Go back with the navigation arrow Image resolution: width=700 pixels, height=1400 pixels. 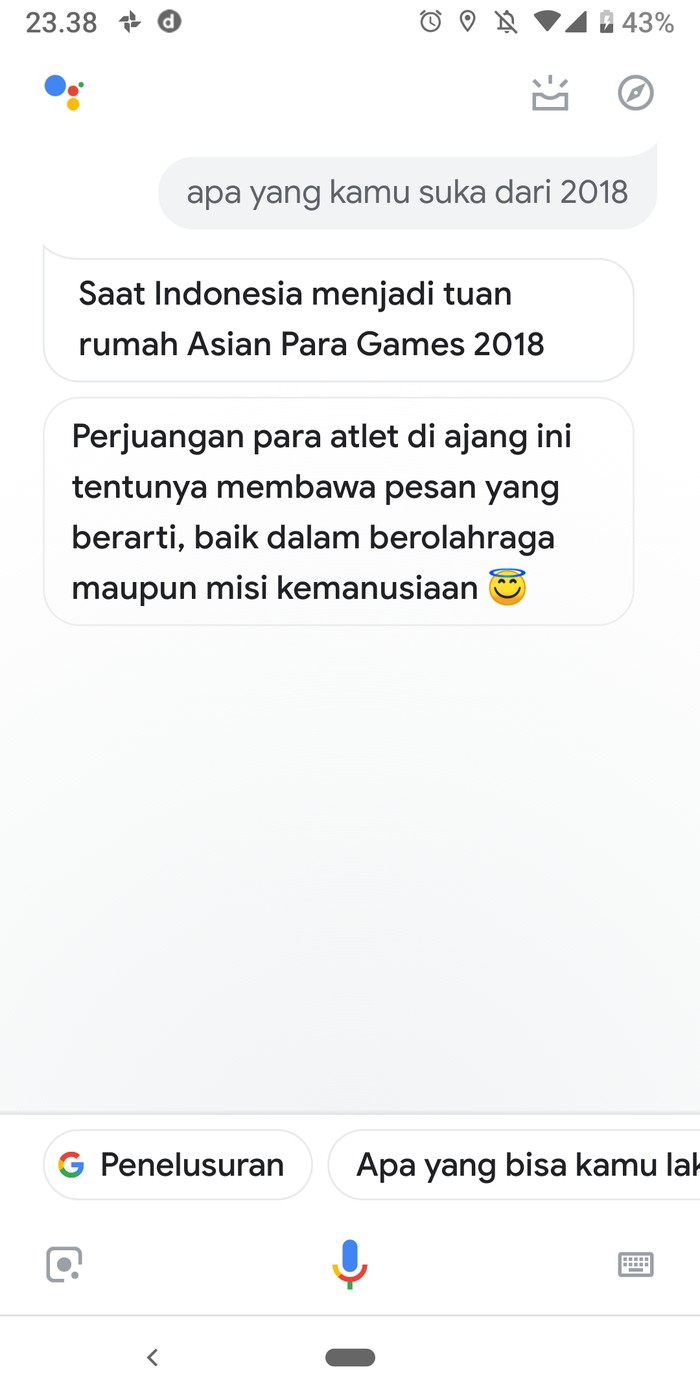152,1357
